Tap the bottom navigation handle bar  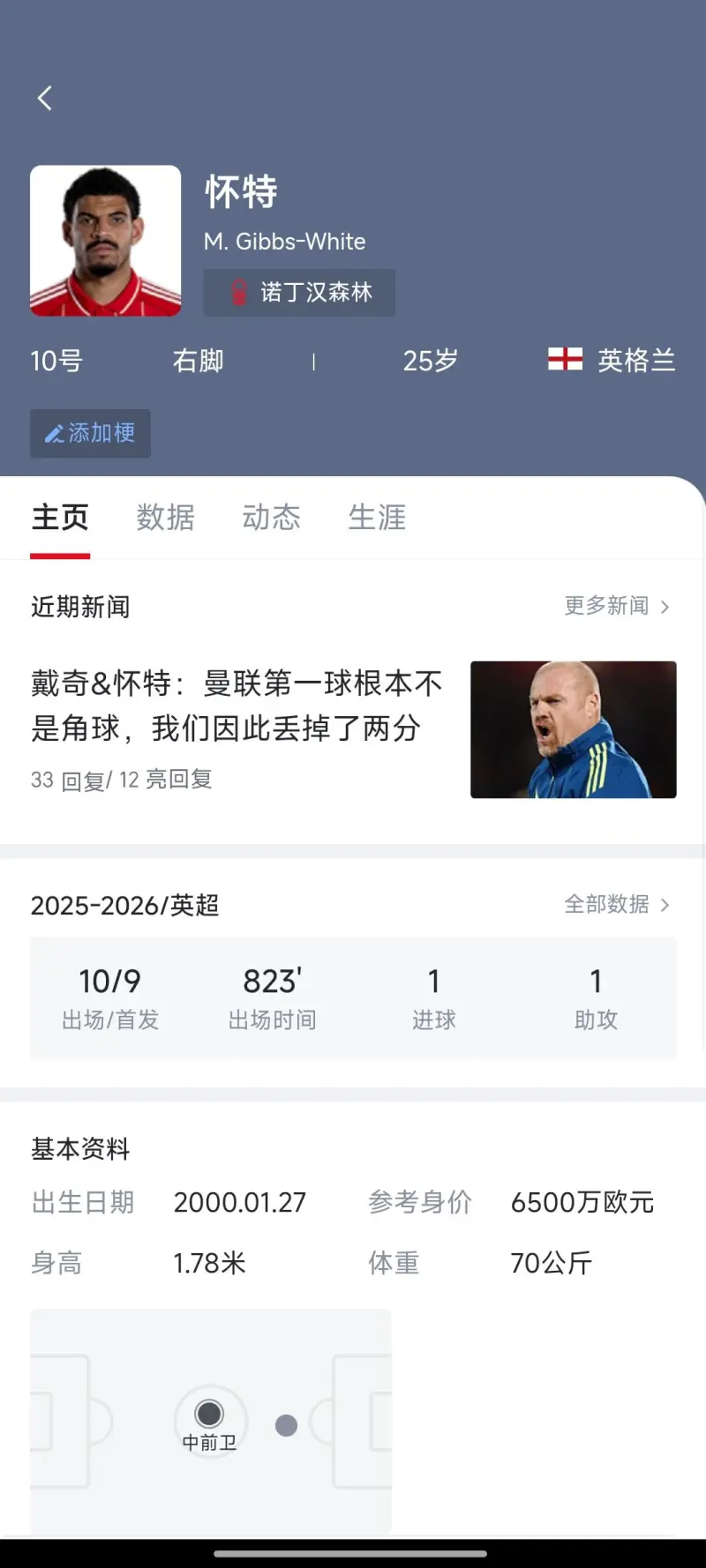pos(353,1552)
